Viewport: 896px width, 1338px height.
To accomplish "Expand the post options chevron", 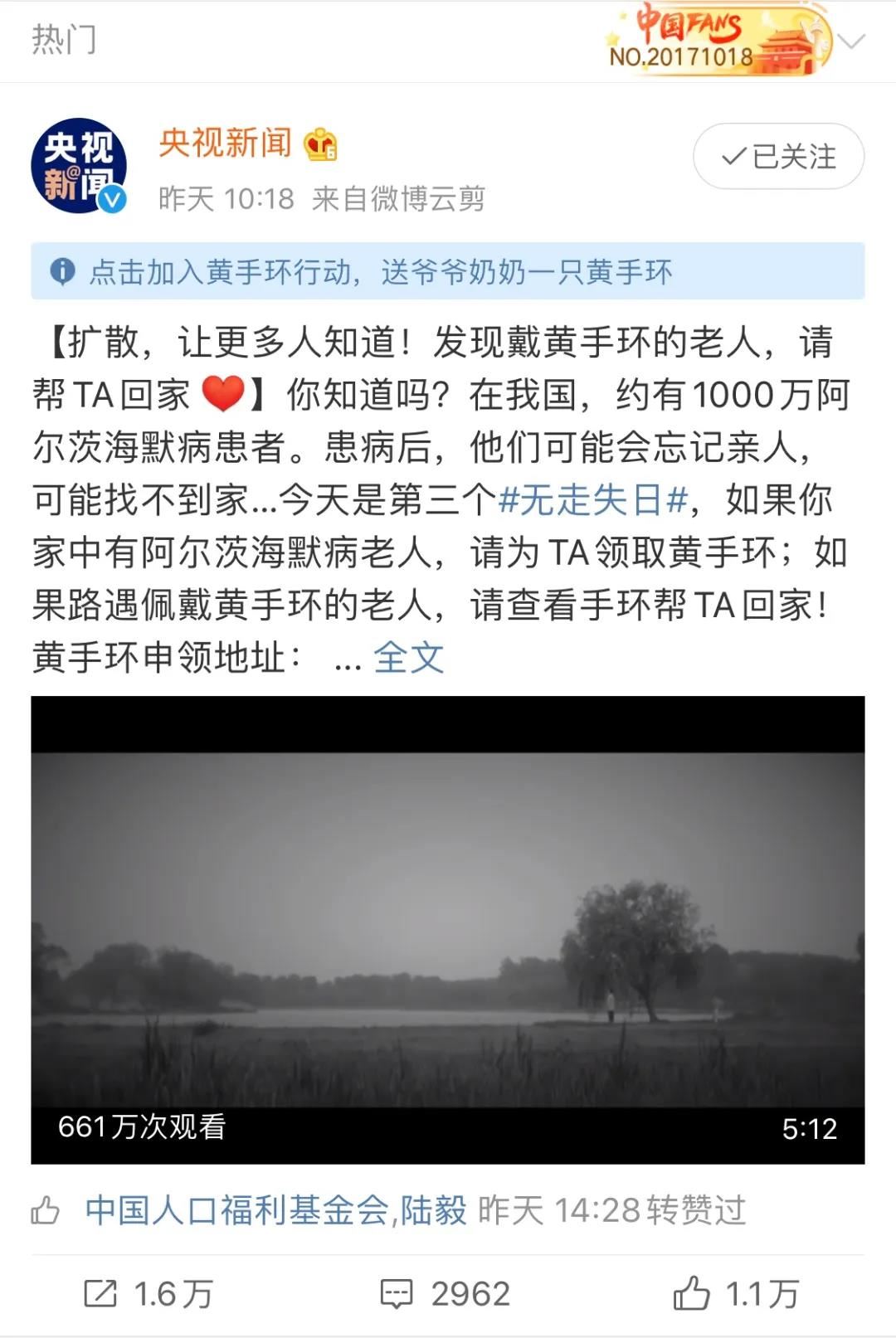I will point(852,41).
